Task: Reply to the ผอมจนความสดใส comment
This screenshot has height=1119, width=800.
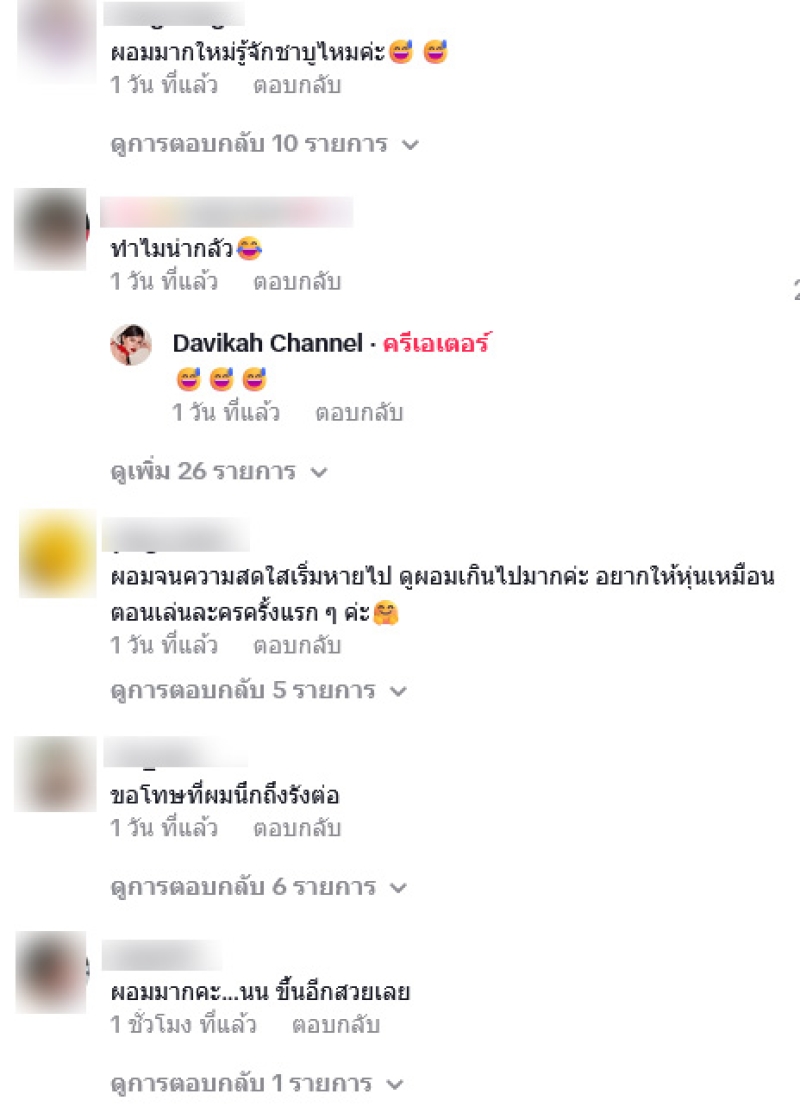Action: [x=296, y=646]
